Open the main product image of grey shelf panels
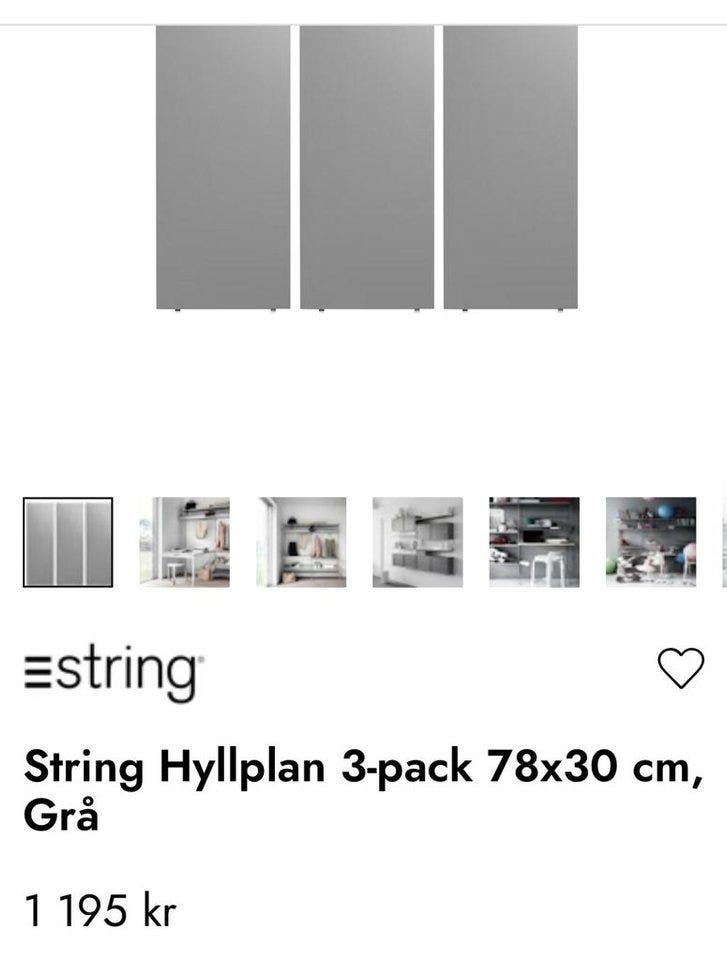Screen dimensions: 727x960 (363, 165)
